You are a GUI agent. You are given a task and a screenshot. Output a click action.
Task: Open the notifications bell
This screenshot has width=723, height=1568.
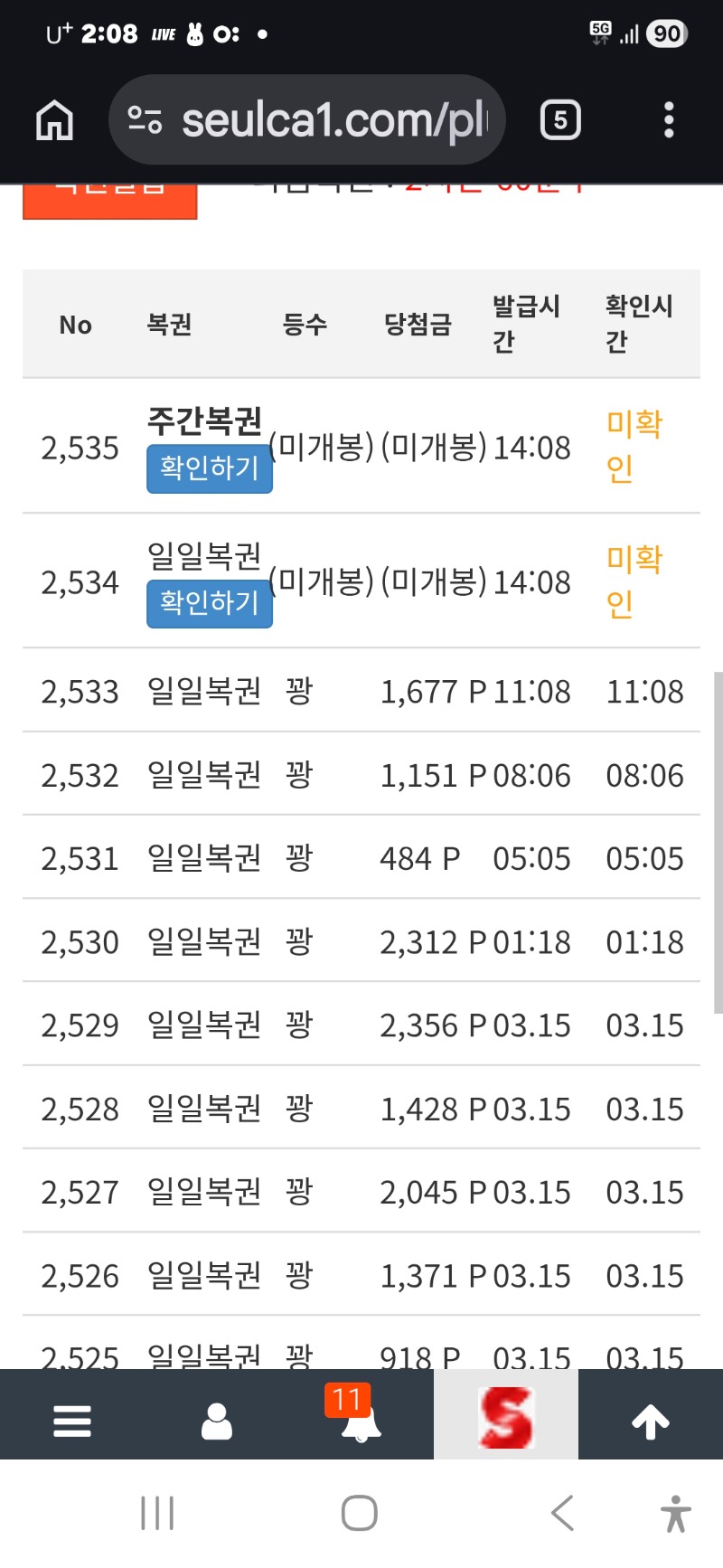(x=360, y=1421)
